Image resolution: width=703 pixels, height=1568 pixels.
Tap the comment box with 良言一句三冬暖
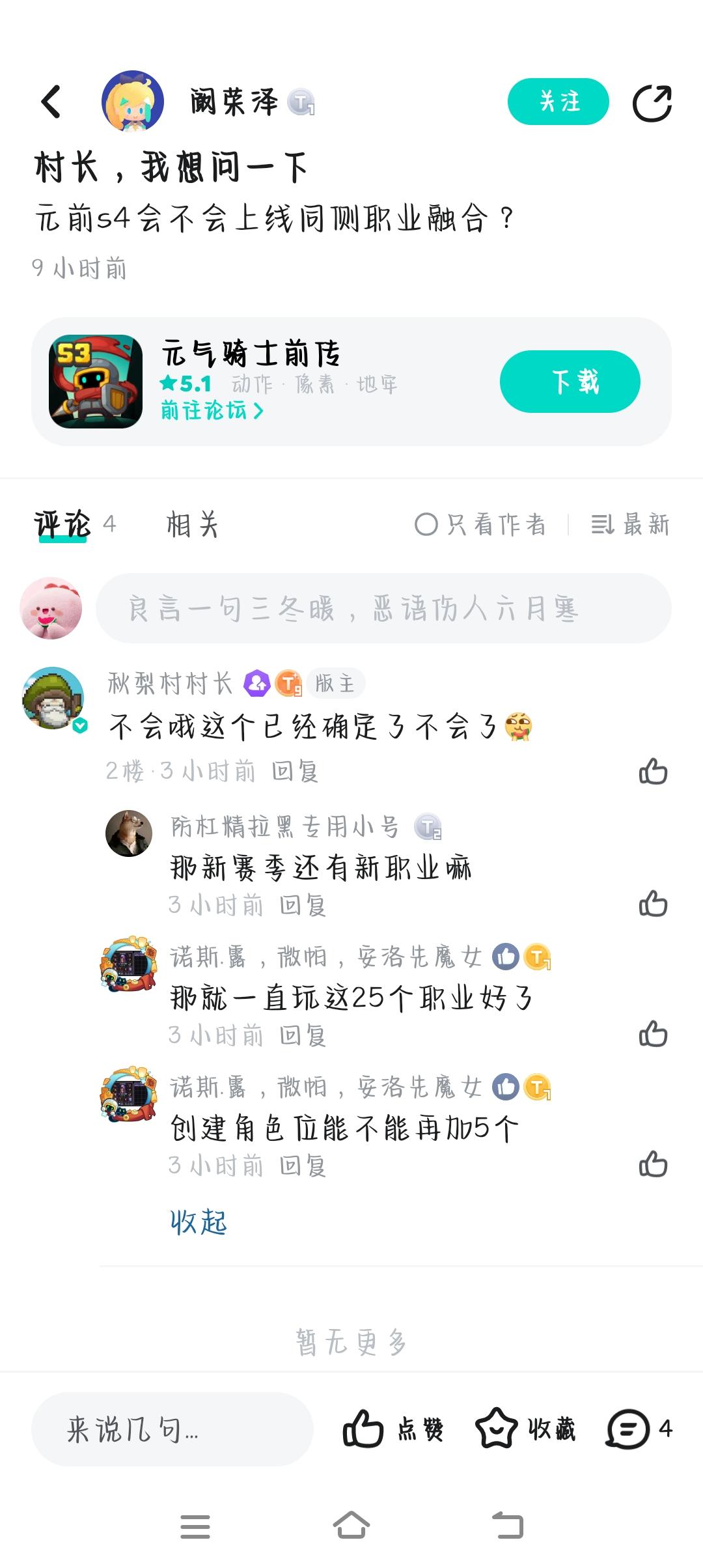point(383,609)
